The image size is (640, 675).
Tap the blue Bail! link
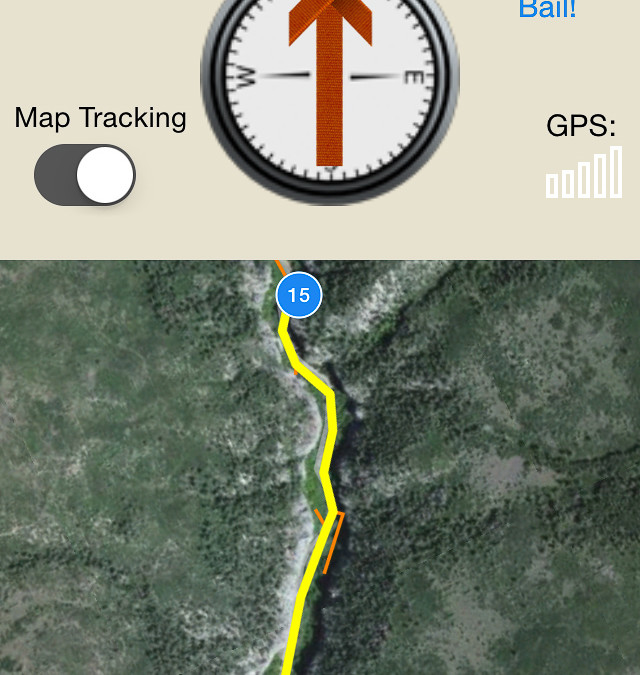[x=547, y=10]
